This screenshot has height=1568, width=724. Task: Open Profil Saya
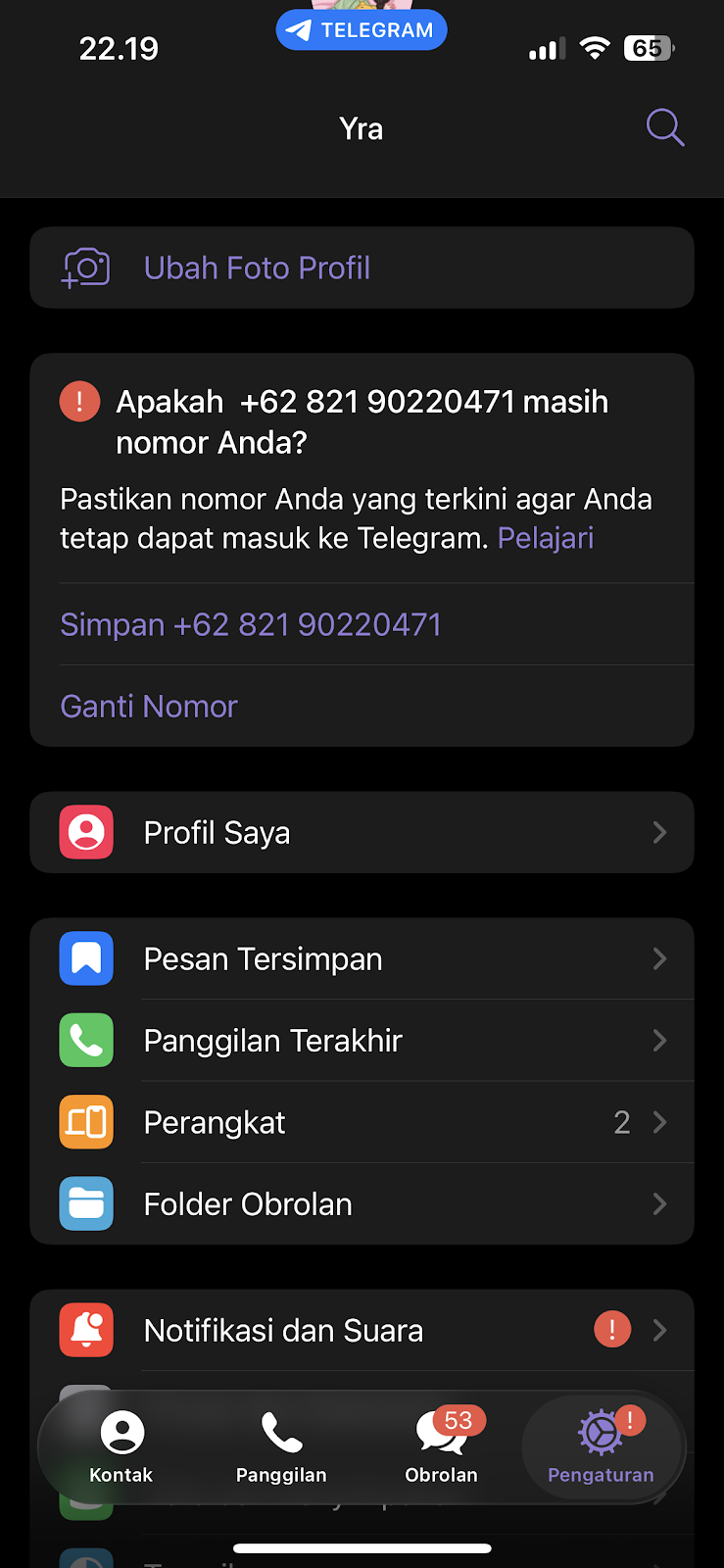[x=362, y=833]
